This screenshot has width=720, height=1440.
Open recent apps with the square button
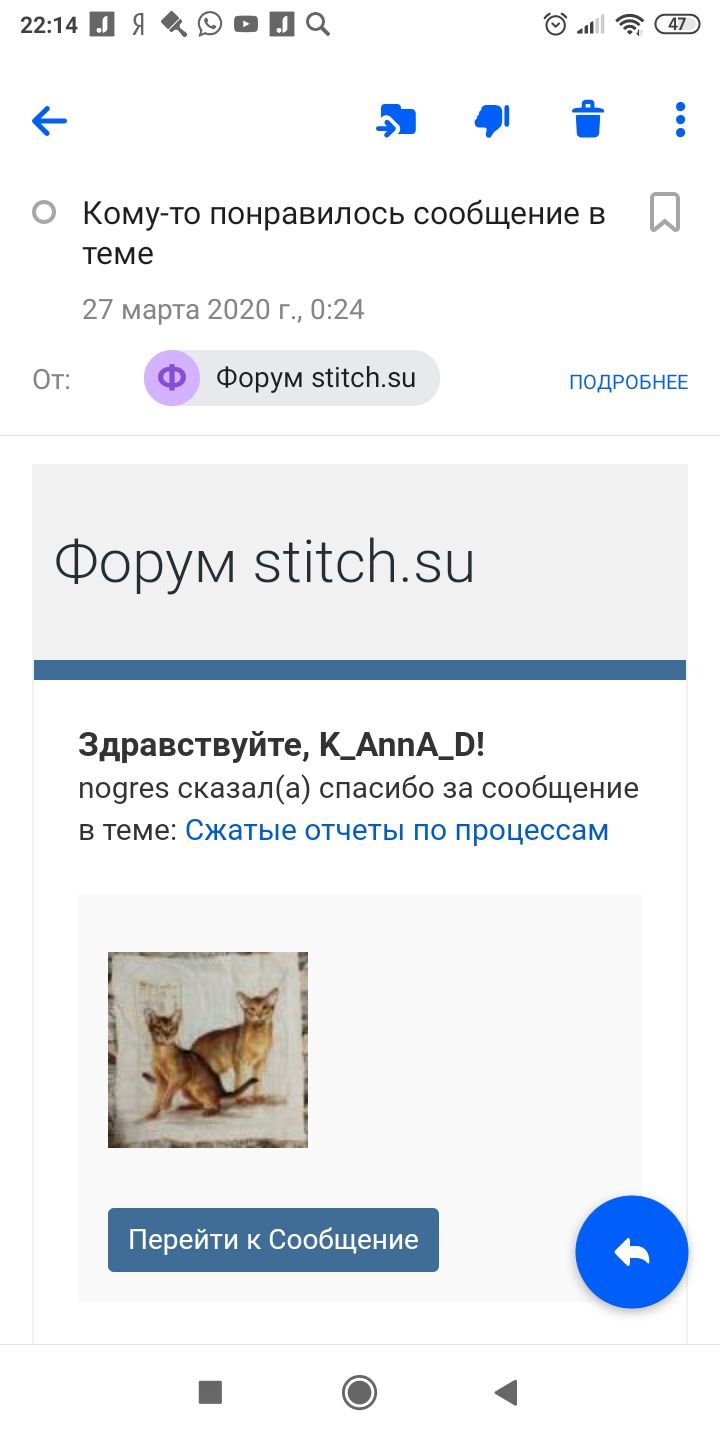[x=210, y=1392]
